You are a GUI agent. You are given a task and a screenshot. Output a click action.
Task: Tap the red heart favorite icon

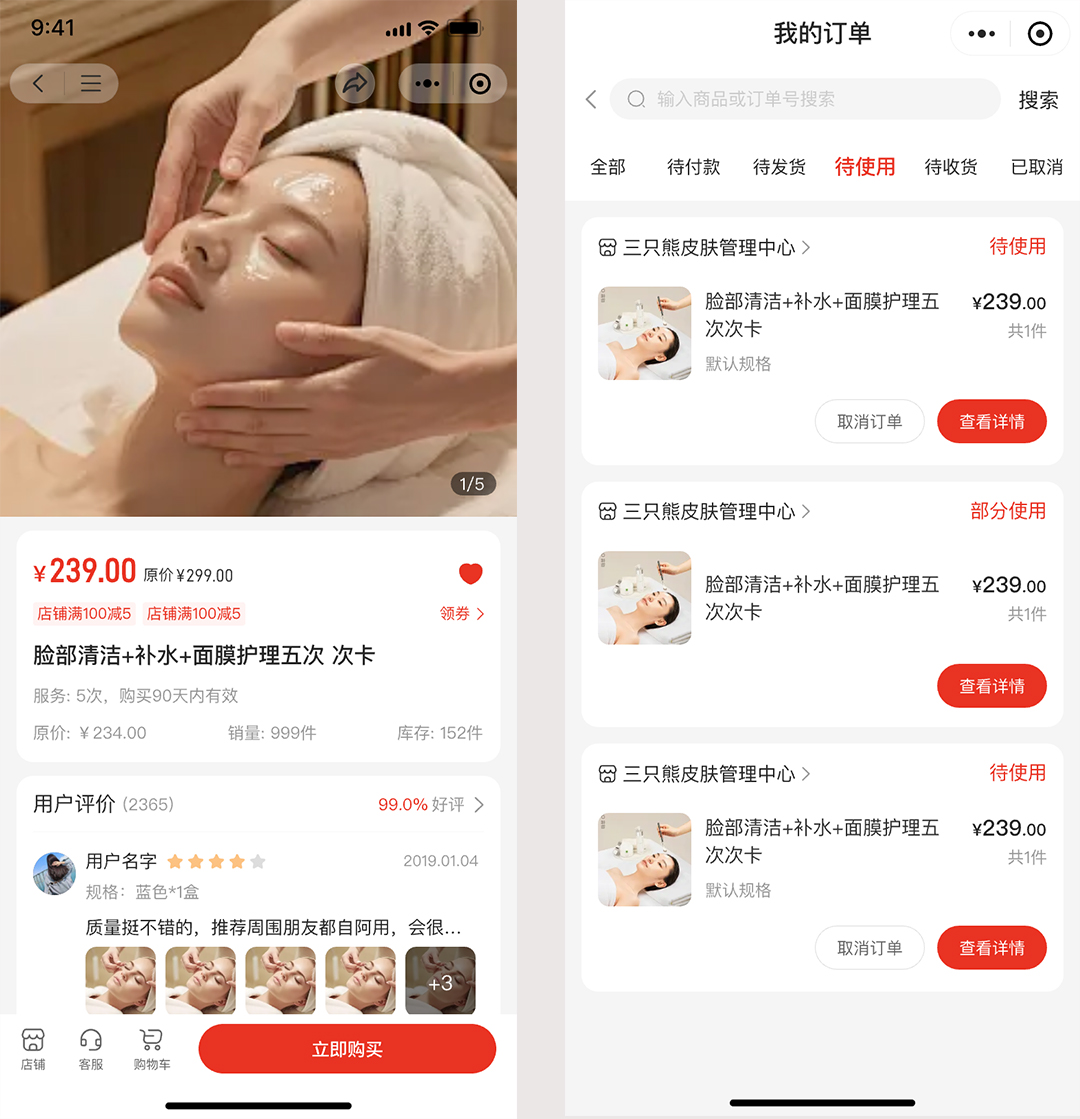coord(470,573)
